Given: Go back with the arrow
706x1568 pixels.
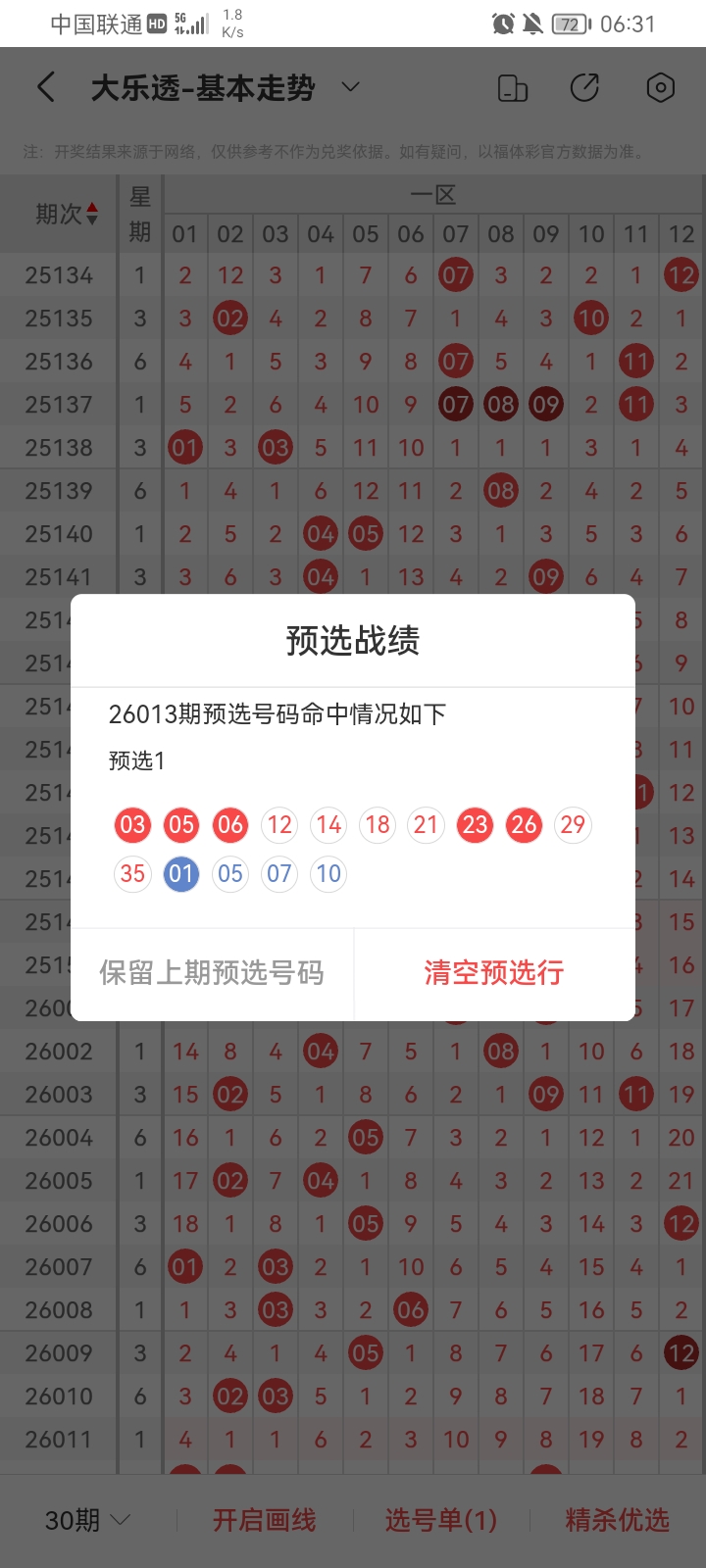Looking at the screenshot, I should tap(46, 88).
